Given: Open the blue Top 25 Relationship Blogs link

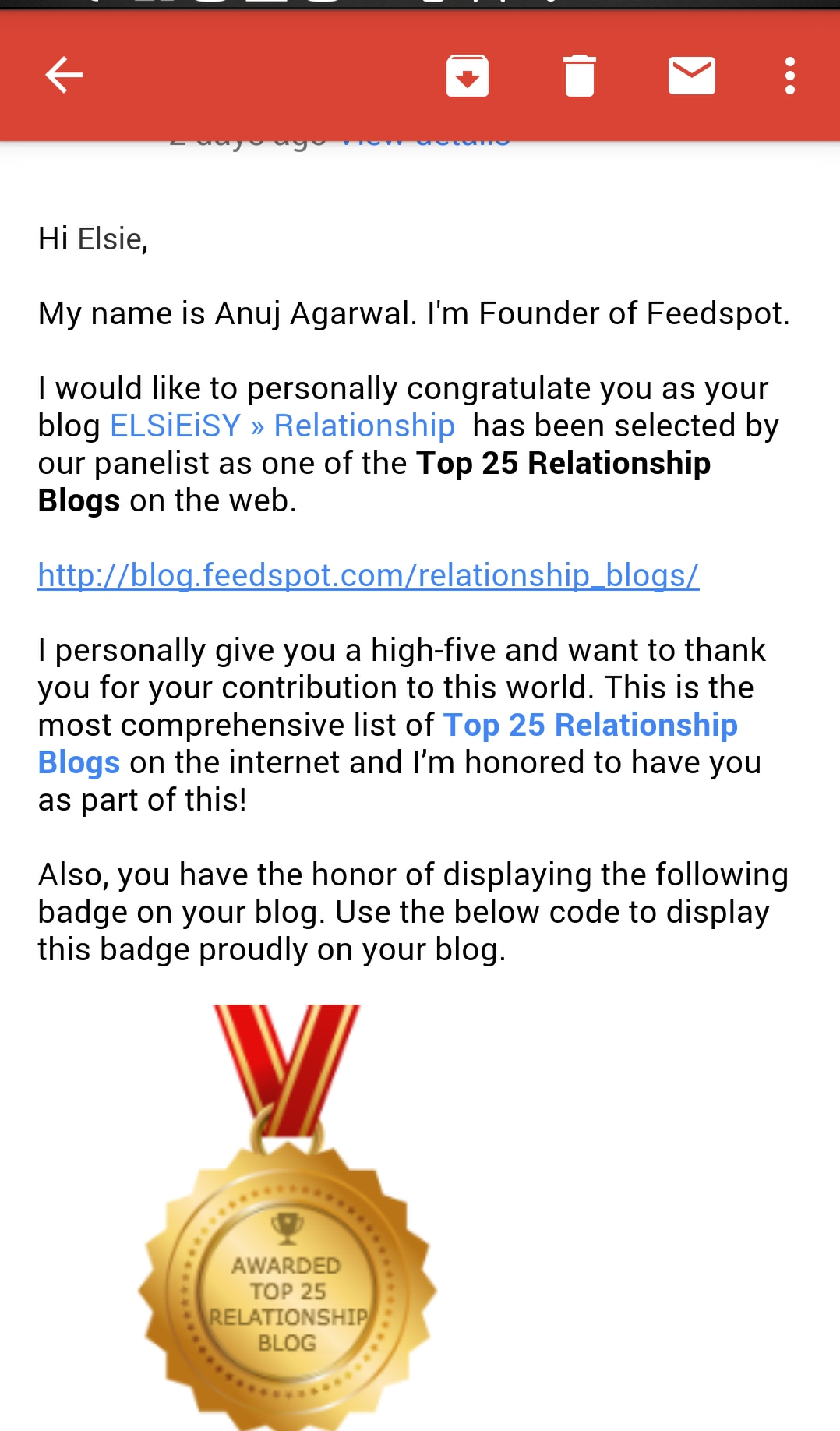Looking at the screenshot, I should [x=388, y=744].
